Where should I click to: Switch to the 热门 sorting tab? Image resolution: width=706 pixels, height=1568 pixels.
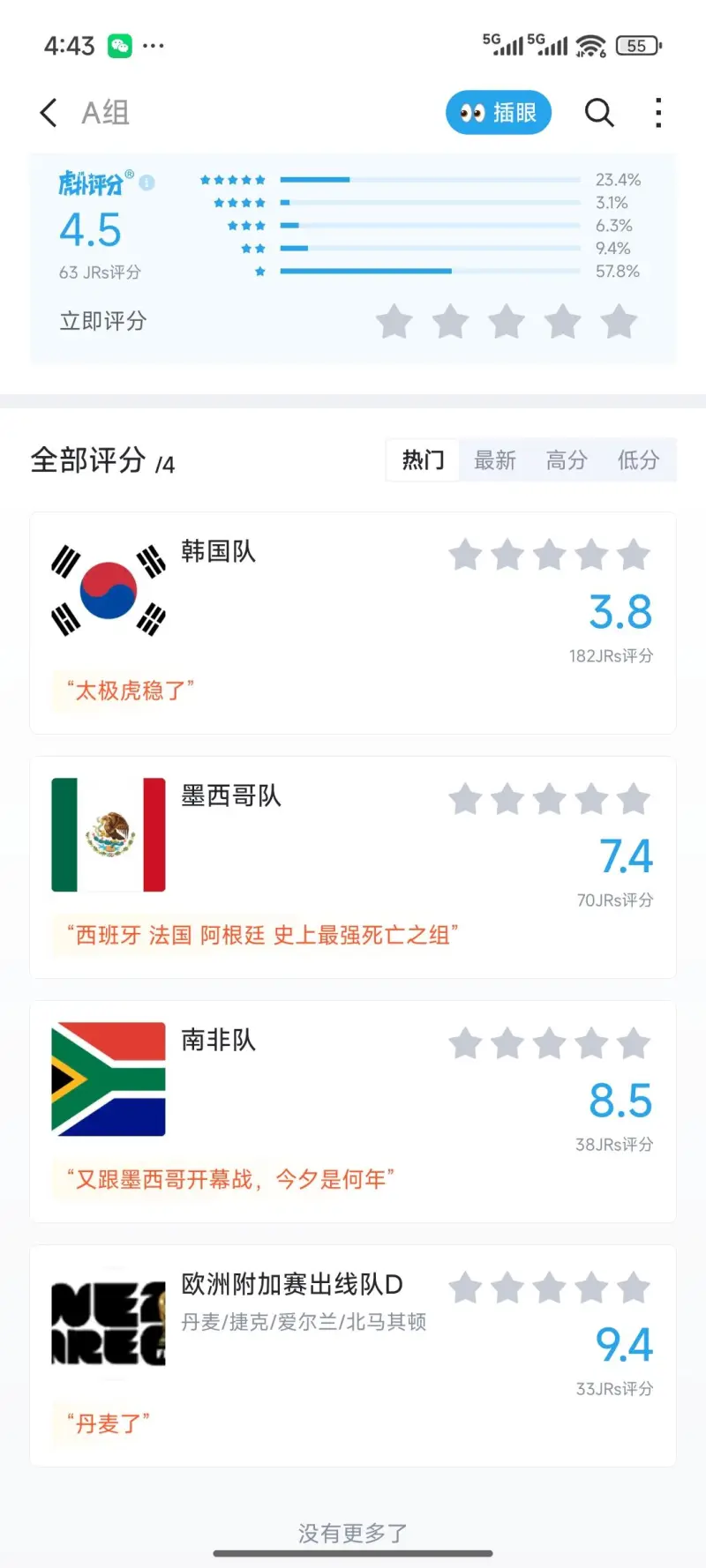point(424,460)
